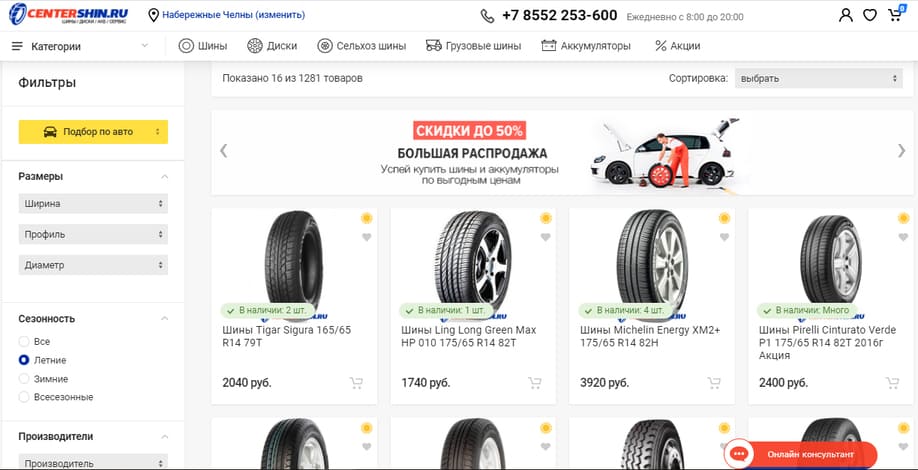Open the shopping cart
The width and height of the screenshot is (918, 470).
[x=895, y=15]
